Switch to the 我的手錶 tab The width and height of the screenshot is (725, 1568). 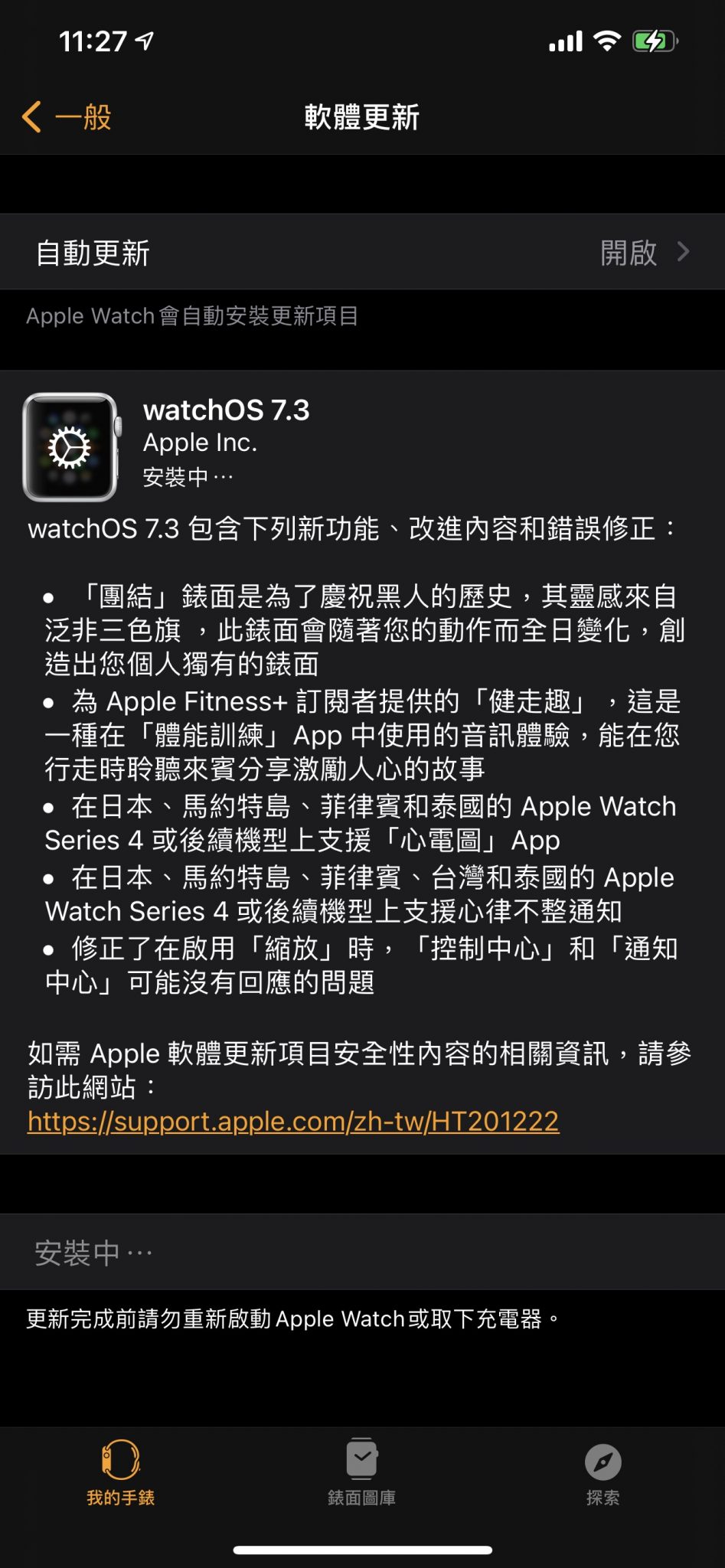(x=121, y=1472)
